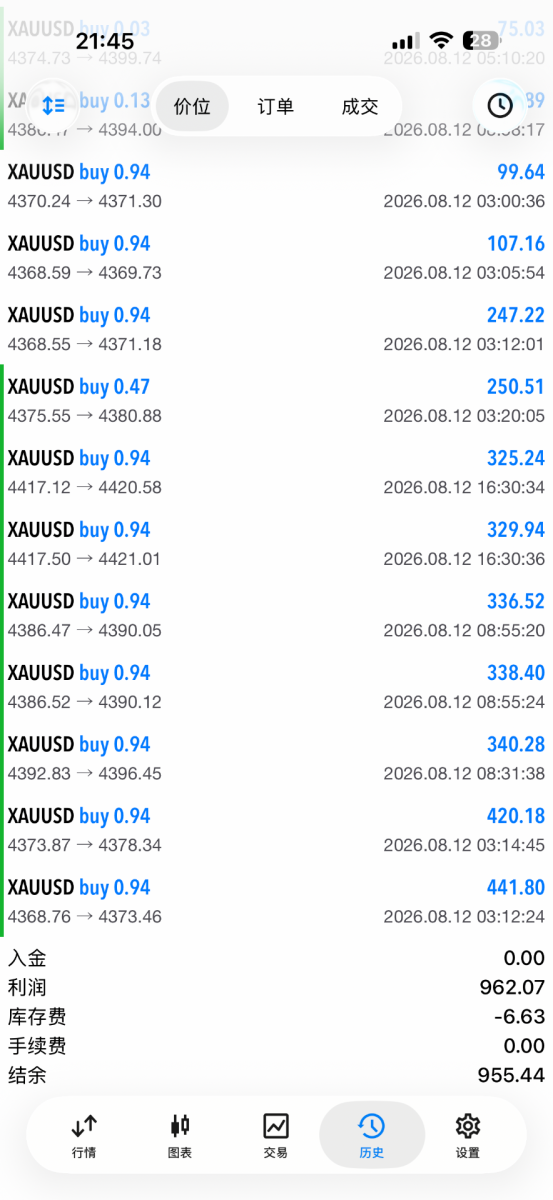Image resolution: width=553 pixels, height=1200 pixels.
Task: Open the sort order icon
Action: click(x=53, y=105)
